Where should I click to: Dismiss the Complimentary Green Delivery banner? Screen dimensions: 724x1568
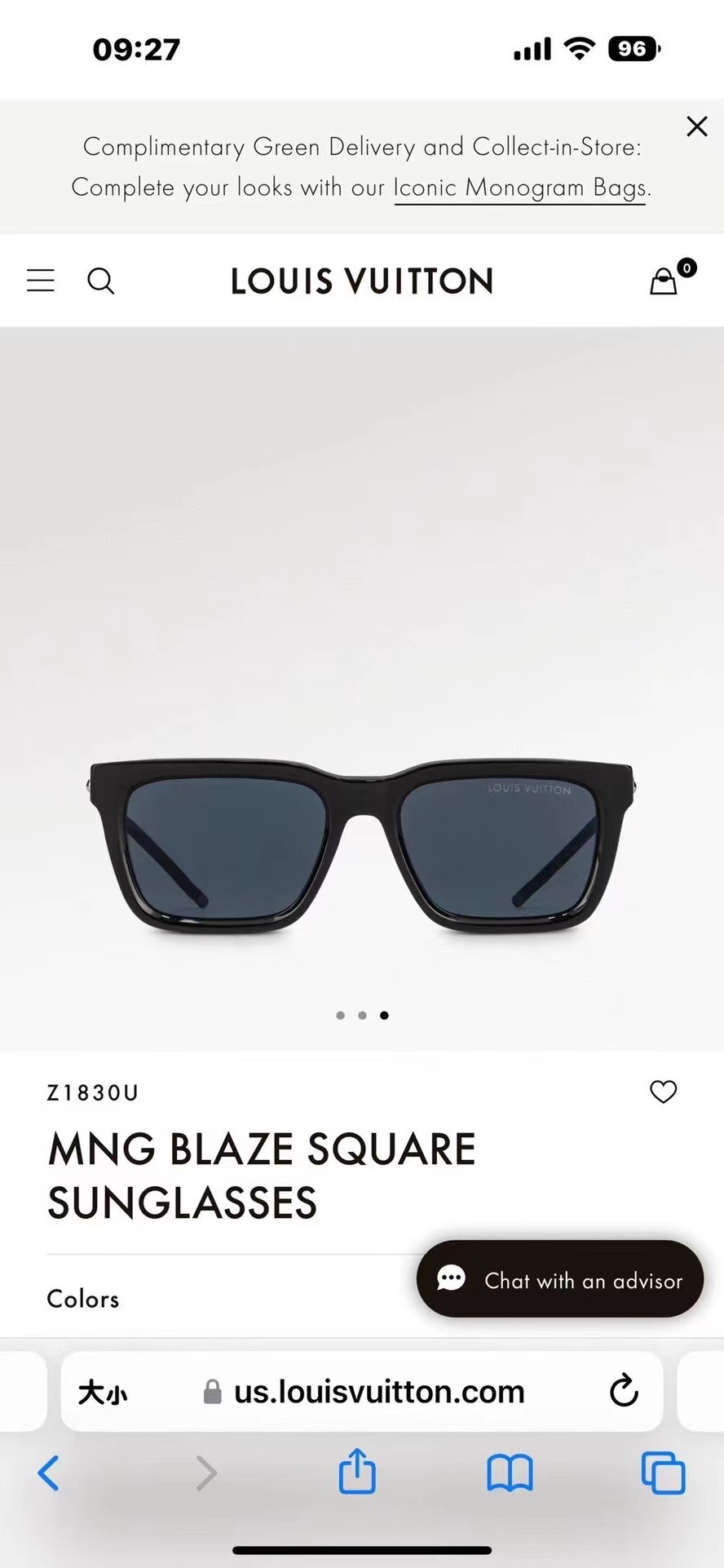pyautogui.click(x=696, y=126)
